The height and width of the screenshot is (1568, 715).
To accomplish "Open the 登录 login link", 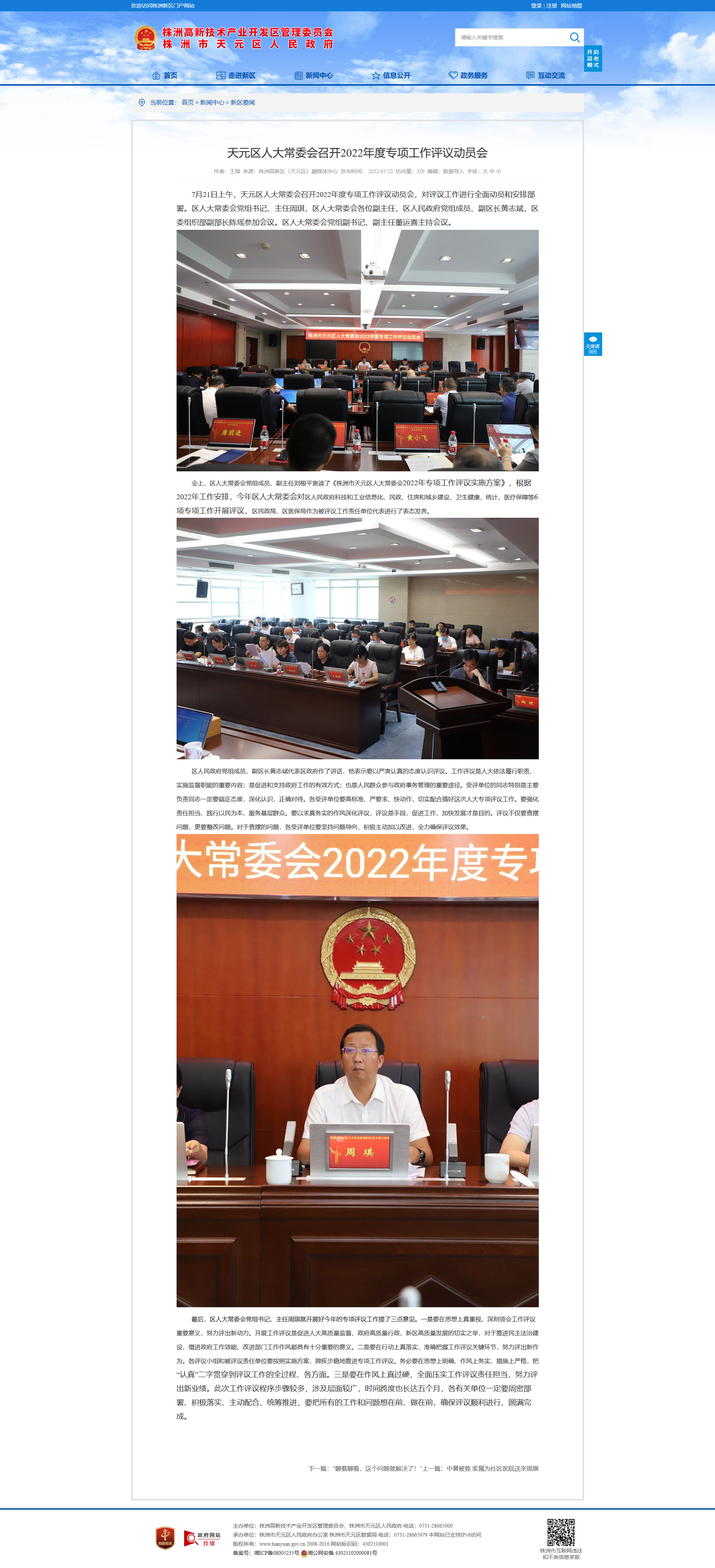I will click(x=535, y=6).
